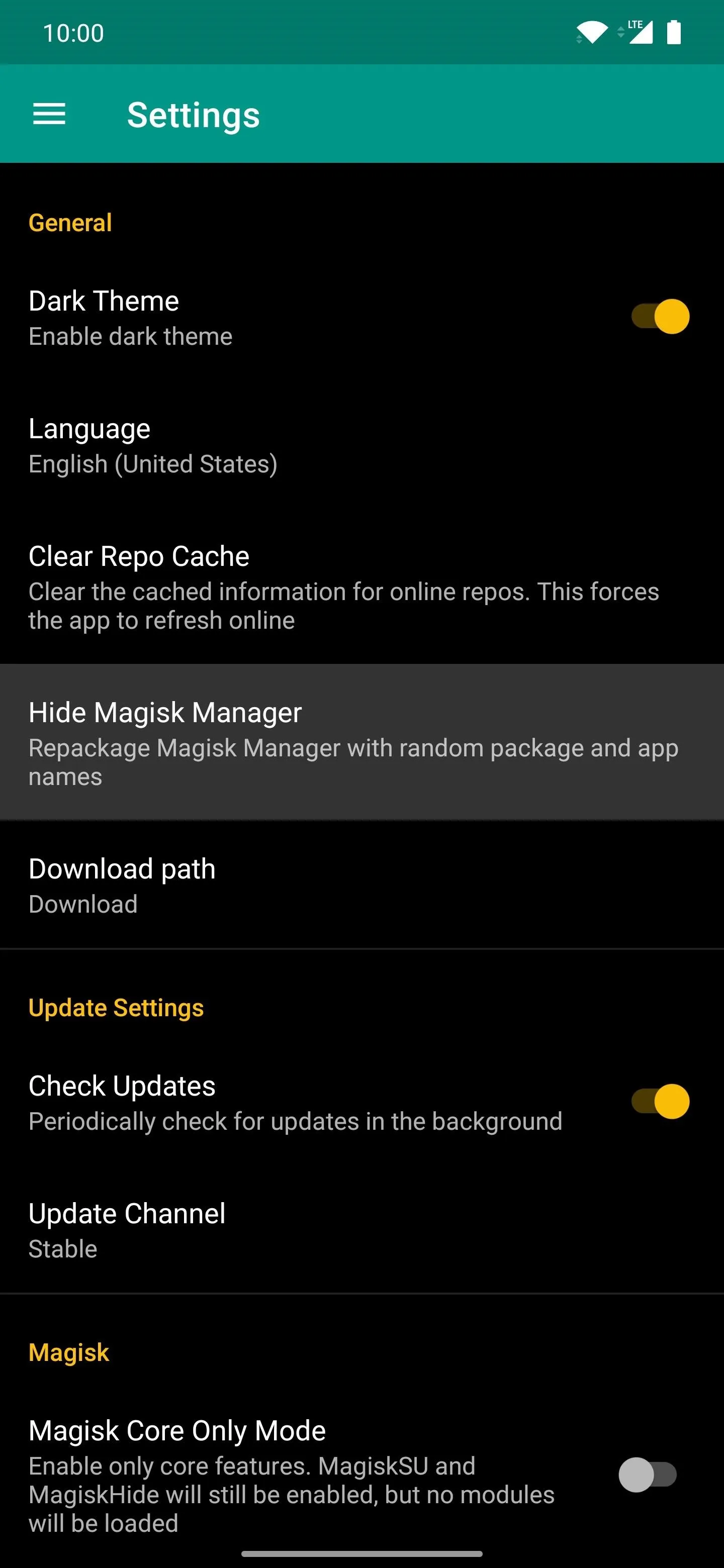Image resolution: width=724 pixels, height=1568 pixels.
Task: Open the hamburger navigation drawer
Action: 49,114
